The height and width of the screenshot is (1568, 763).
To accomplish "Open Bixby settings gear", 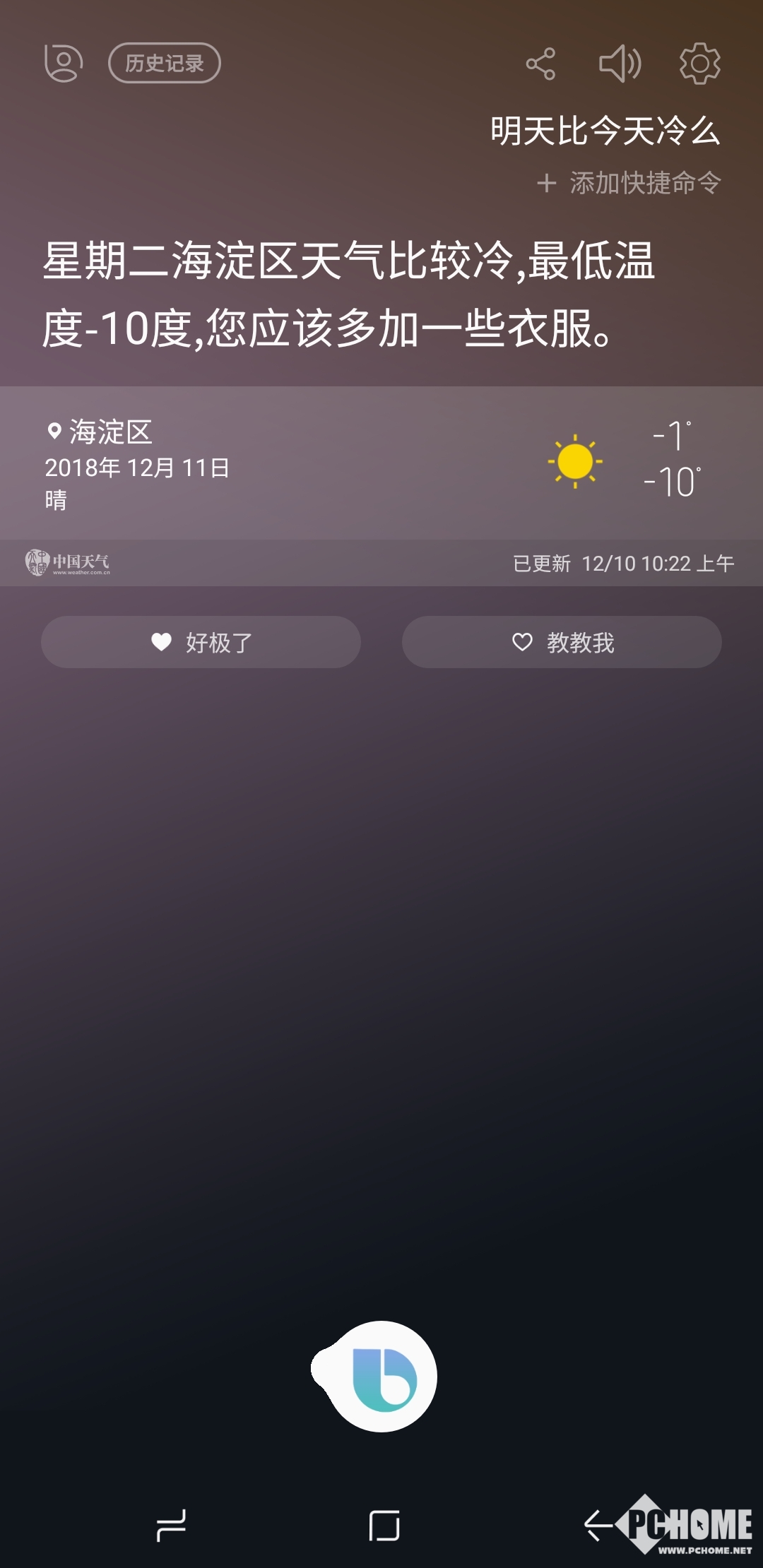I will [x=699, y=64].
